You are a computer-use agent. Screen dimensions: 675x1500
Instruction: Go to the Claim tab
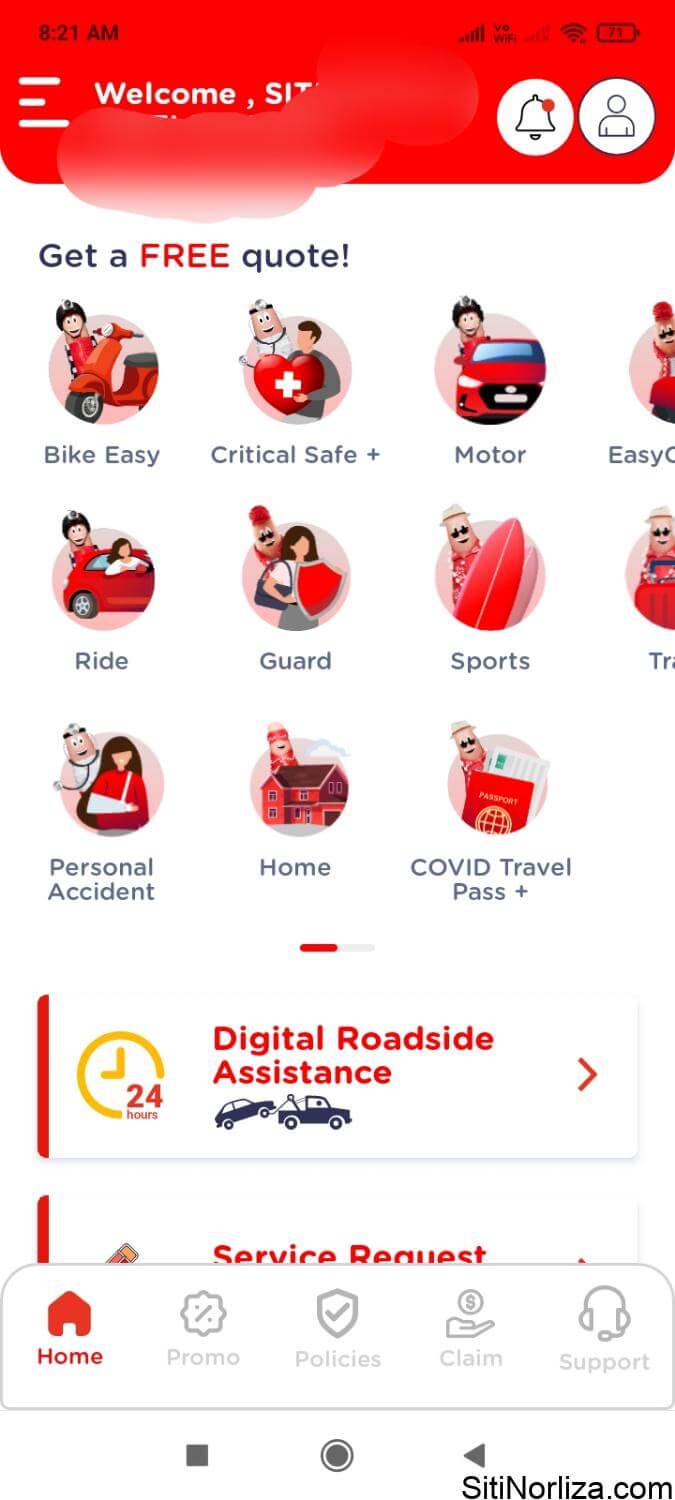point(470,1329)
